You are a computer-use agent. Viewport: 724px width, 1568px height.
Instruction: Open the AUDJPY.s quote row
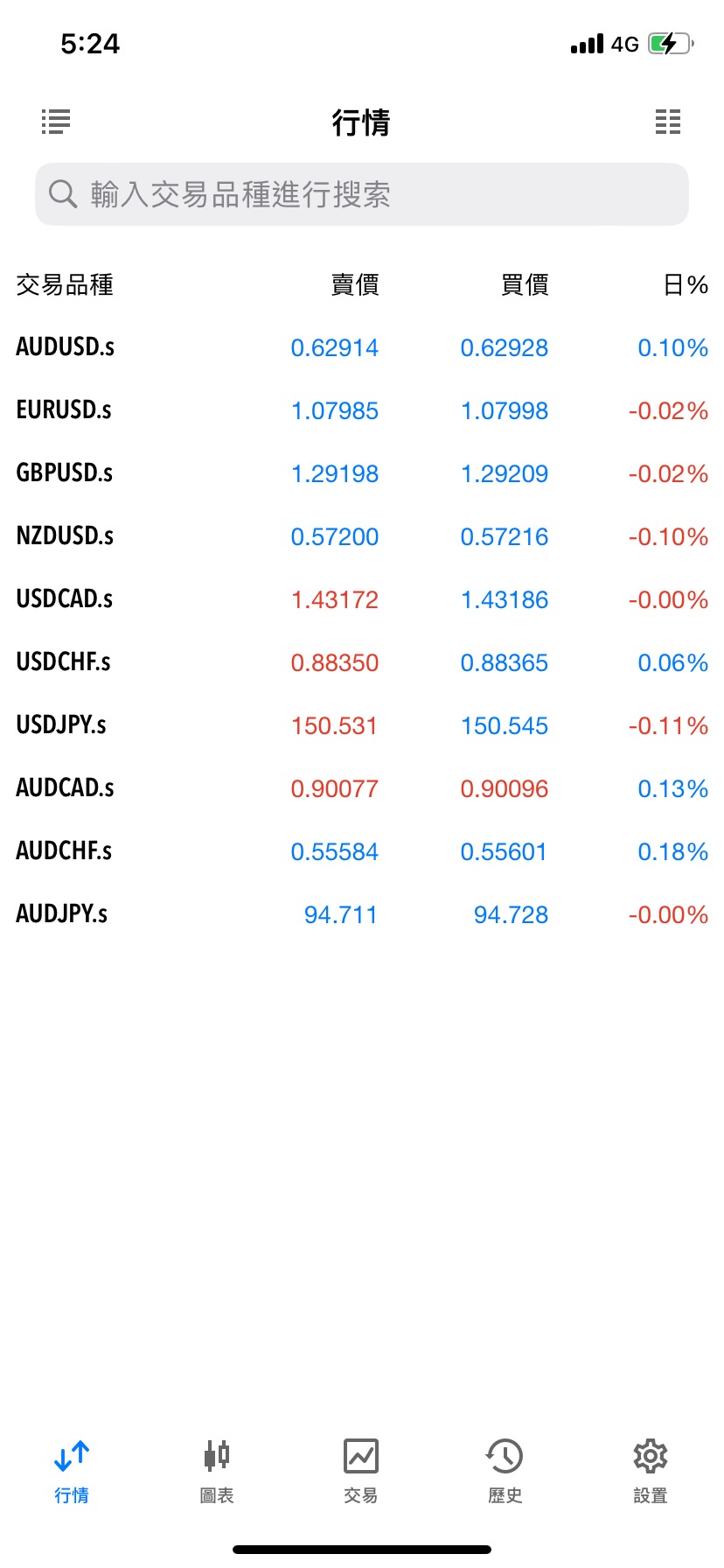(x=362, y=914)
